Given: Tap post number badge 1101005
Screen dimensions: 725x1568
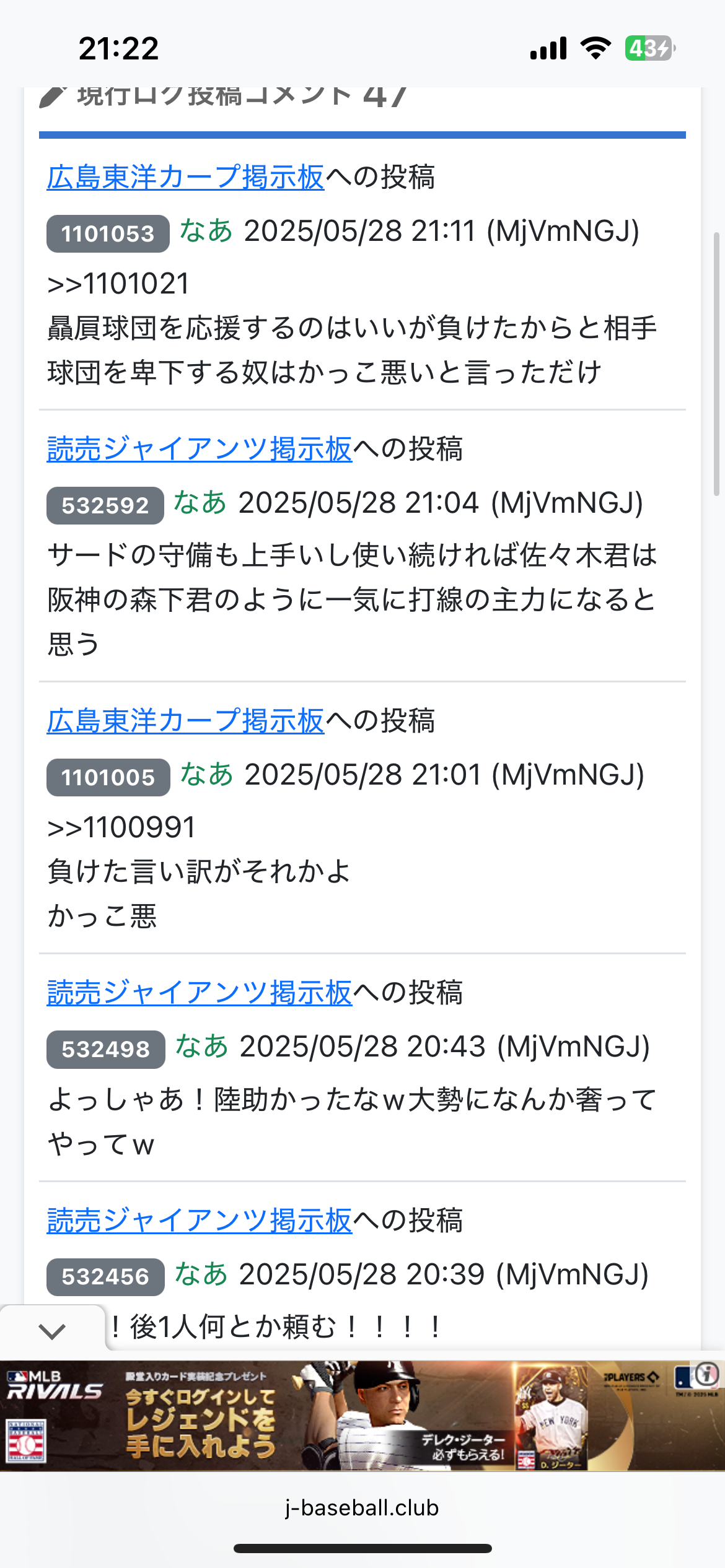Looking at the screenshot, I should 108,777.
